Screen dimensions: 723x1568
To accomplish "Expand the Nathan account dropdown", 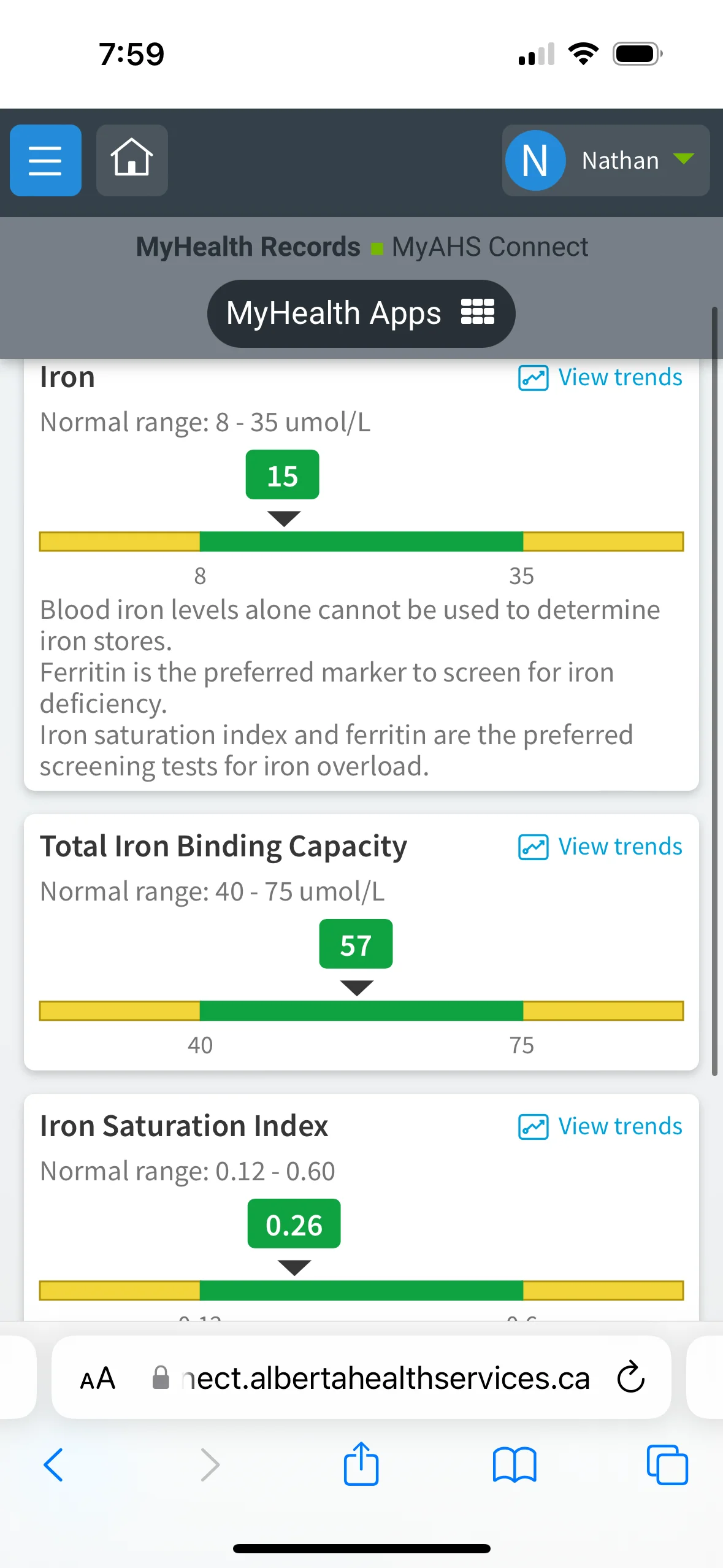I will [x=606, y=160].
